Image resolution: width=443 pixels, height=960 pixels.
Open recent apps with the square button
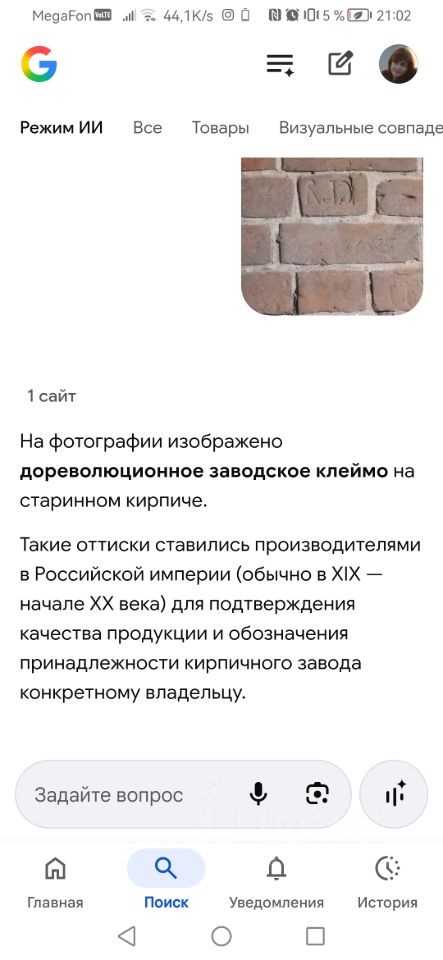315,936
